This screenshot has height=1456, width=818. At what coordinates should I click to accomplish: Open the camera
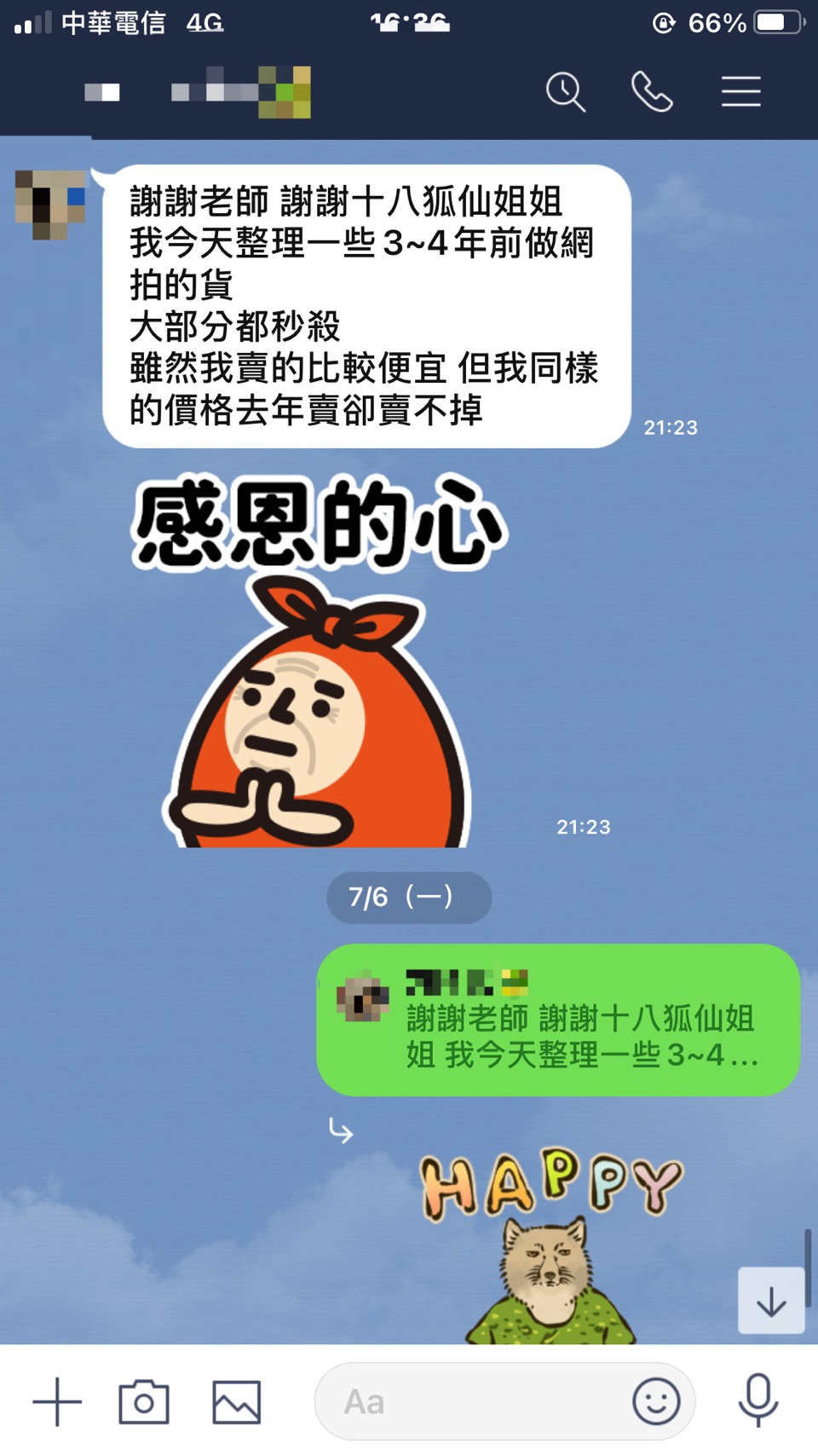click(144, 1401)
